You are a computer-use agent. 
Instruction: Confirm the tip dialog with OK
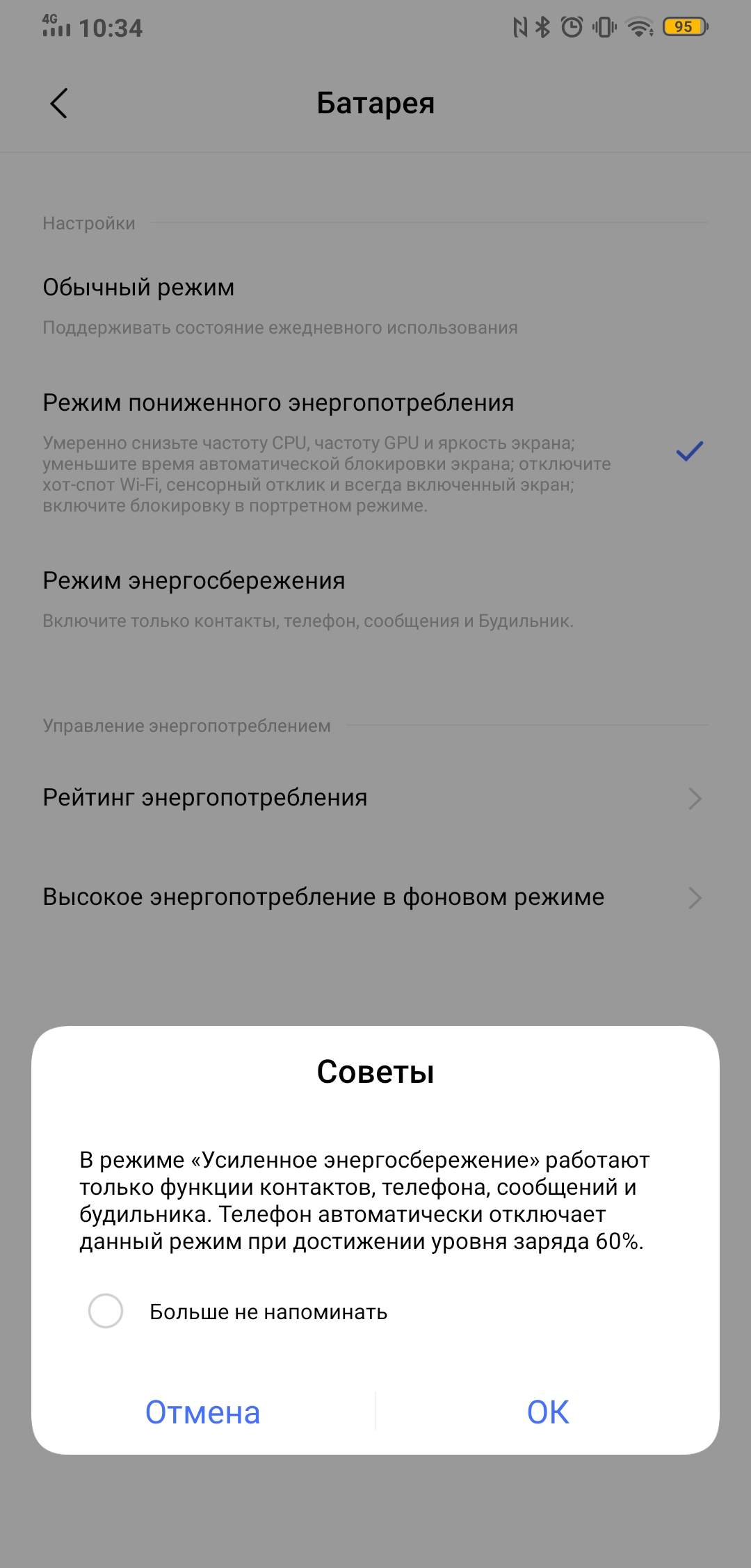[x=548, y=1412]
